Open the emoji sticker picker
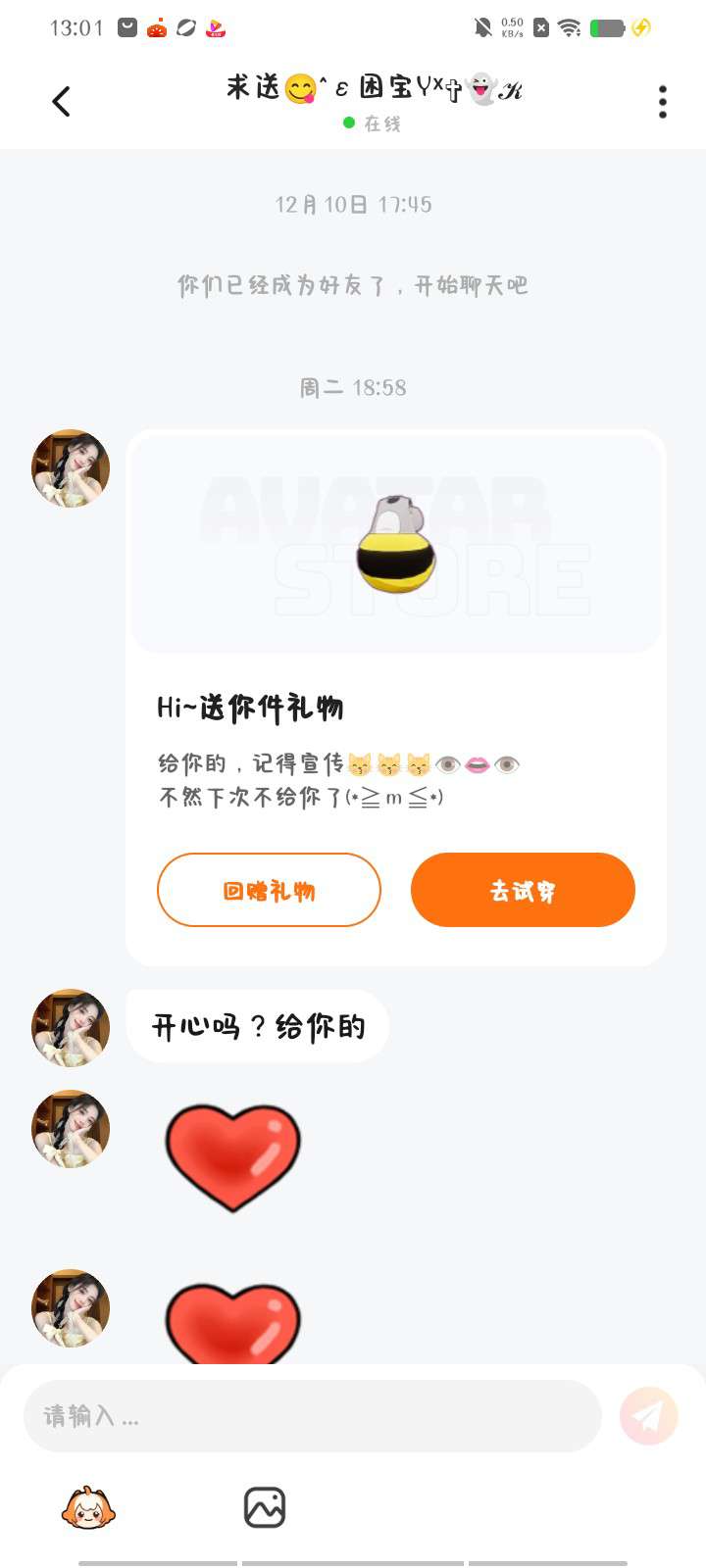This screenshot has width=706, height=1568. click(x=88, y=1507)
